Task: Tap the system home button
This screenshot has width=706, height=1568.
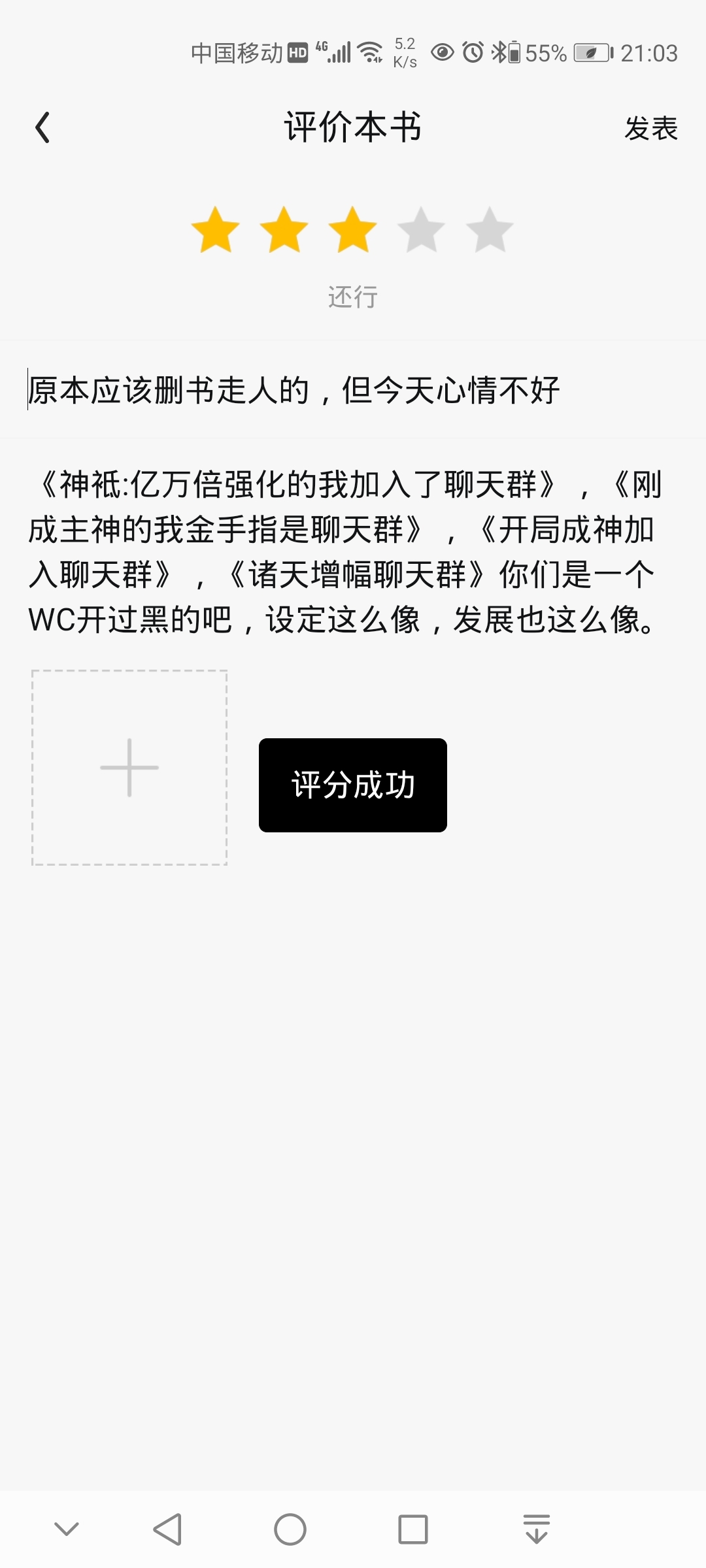Action: [x=290, y=1529]
